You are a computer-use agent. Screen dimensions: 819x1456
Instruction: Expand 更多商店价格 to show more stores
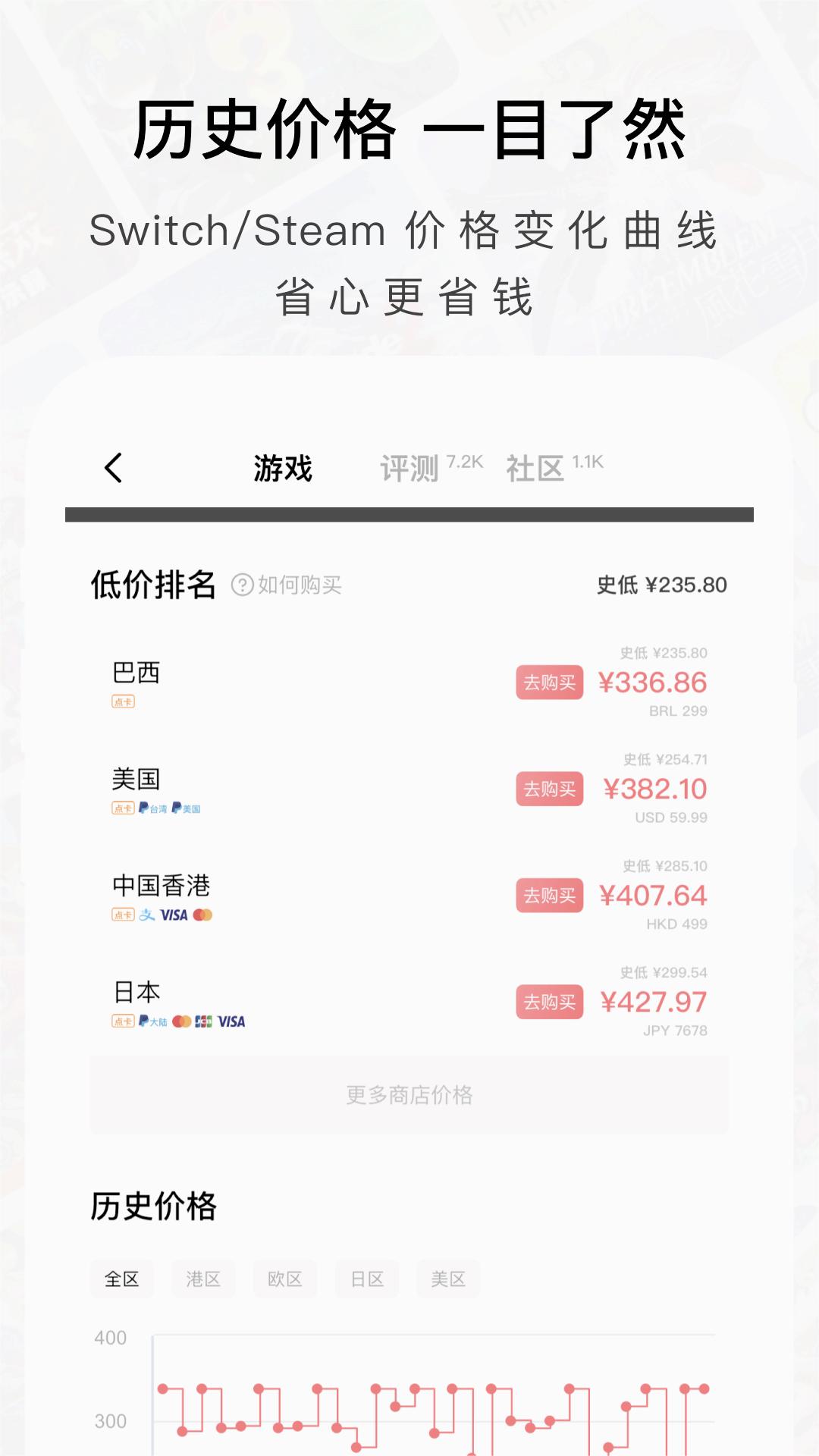409,1095
